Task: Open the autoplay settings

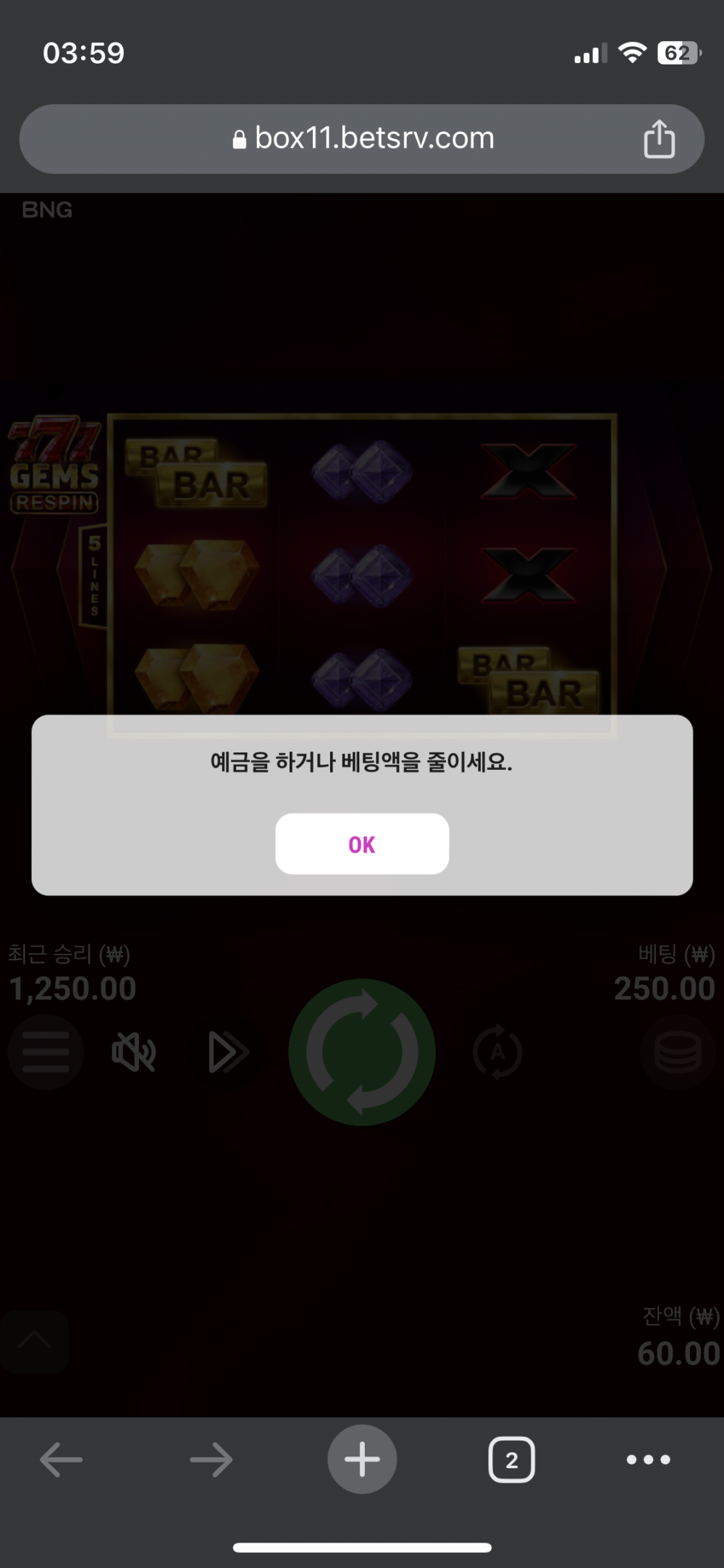Action: point(497,1052)
